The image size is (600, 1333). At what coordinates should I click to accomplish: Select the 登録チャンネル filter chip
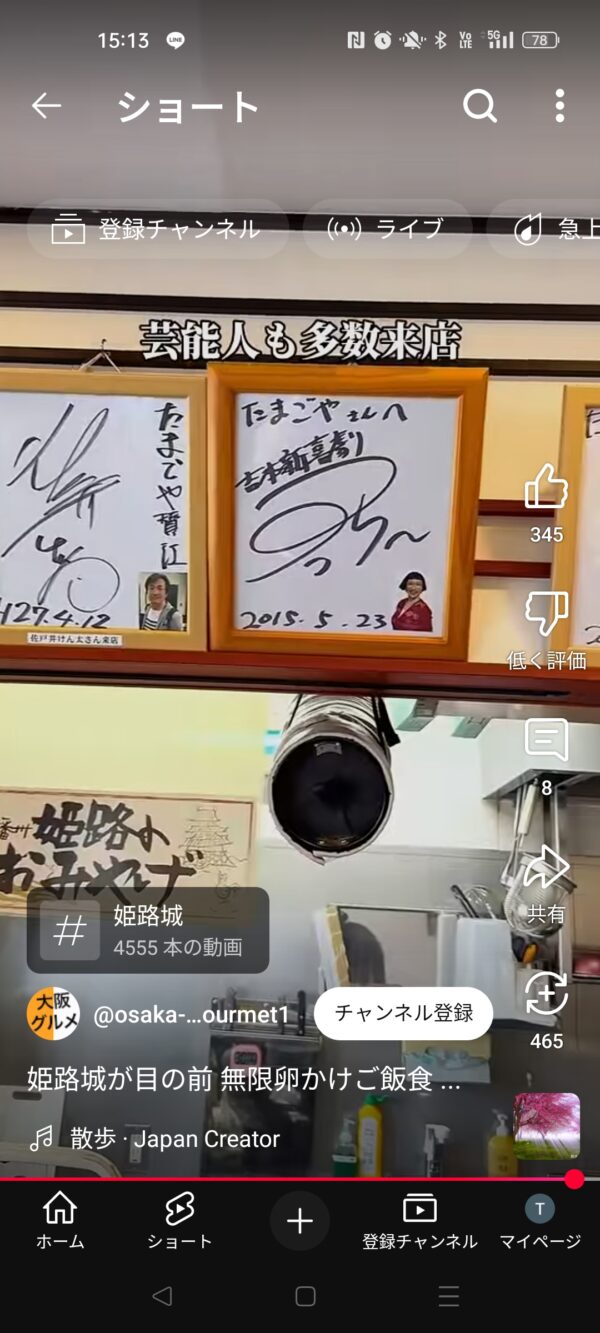point(157,229)
